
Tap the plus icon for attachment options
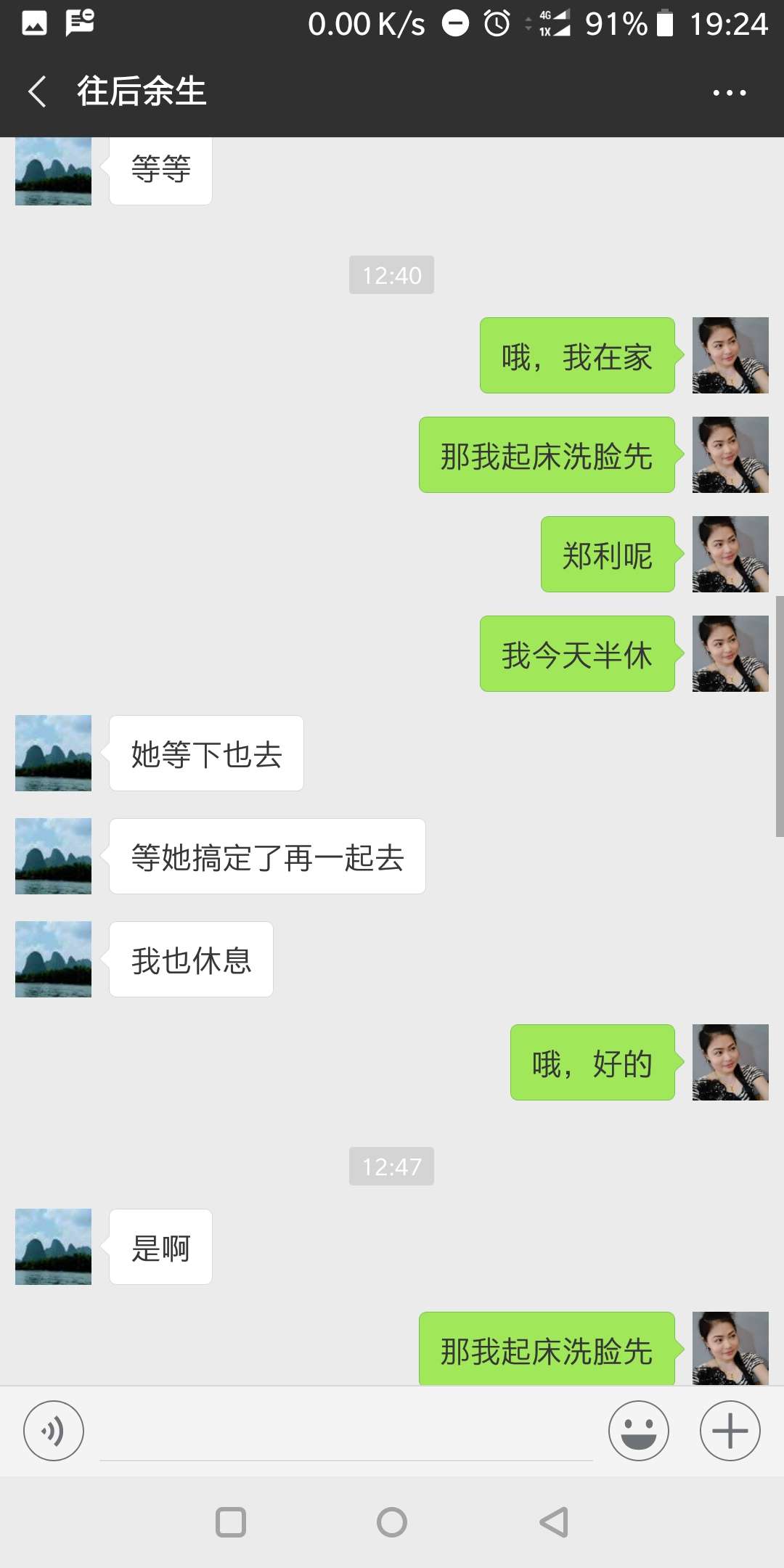point(730,1431)
